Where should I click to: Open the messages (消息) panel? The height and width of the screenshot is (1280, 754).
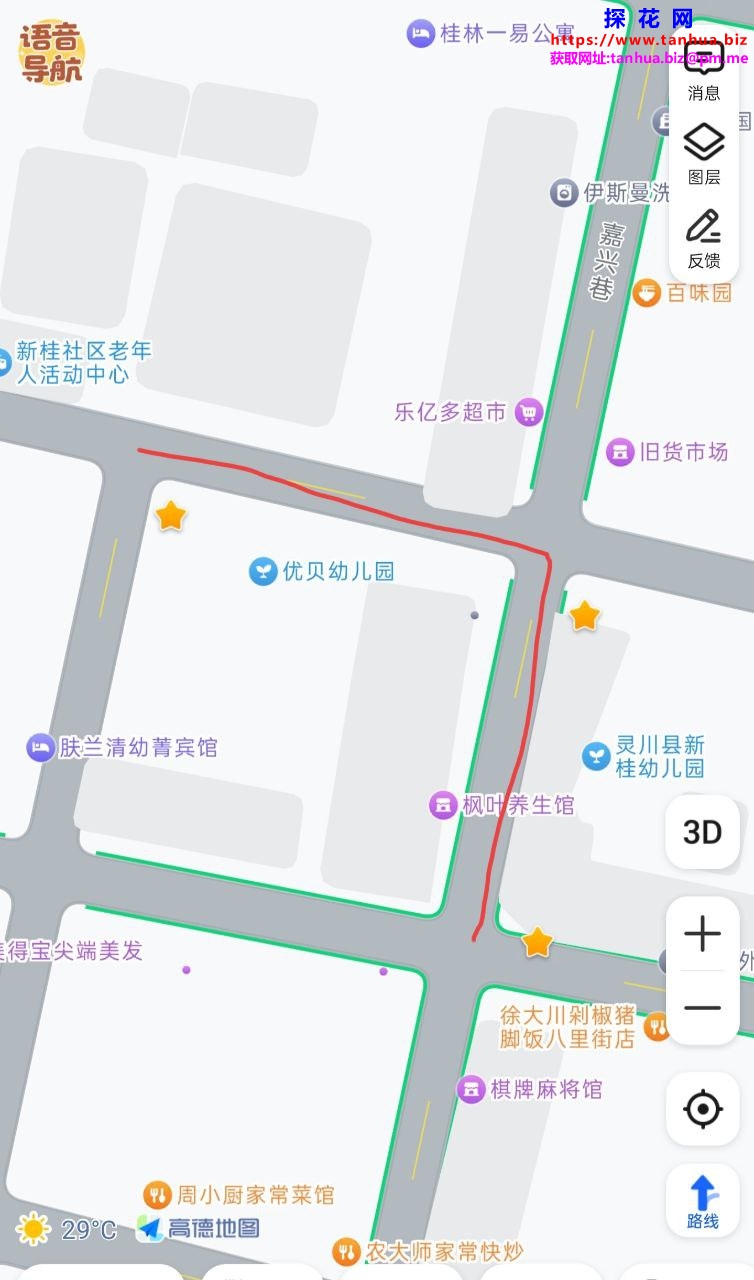pos(704,68)
